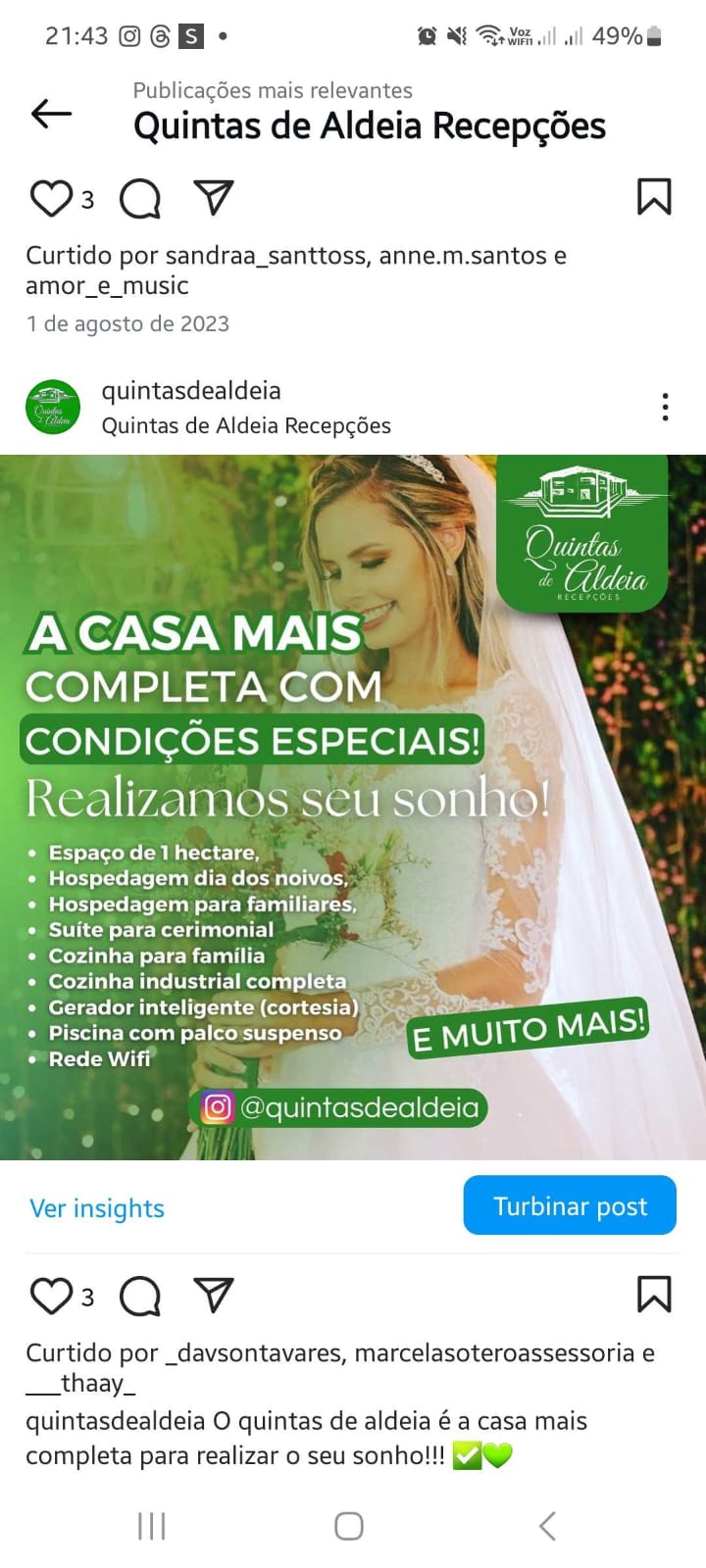This screenshot has width=706, height=1568.
Task: Open the post's three-dot options menu
Action: click(665, 407)
